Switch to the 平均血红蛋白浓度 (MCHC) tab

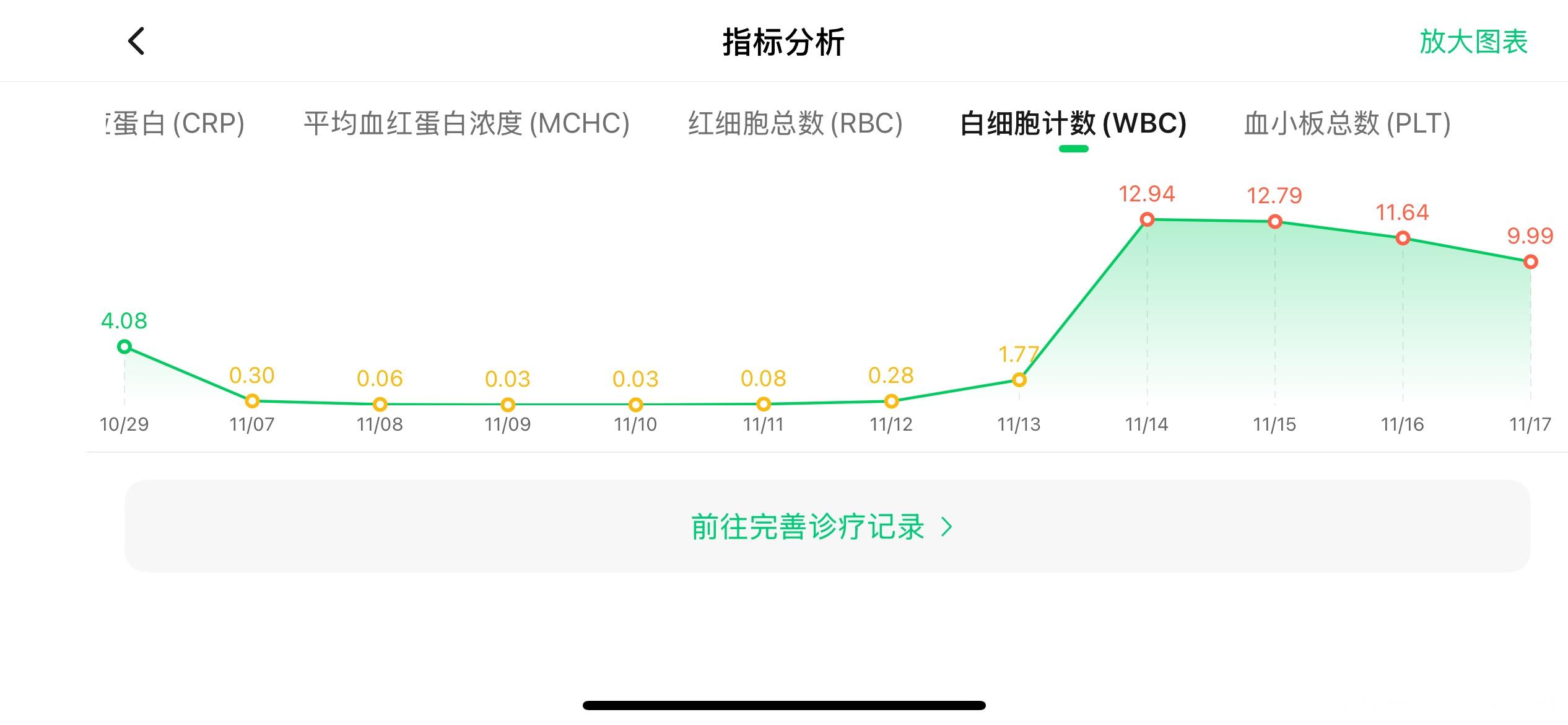tap(466, 123)
